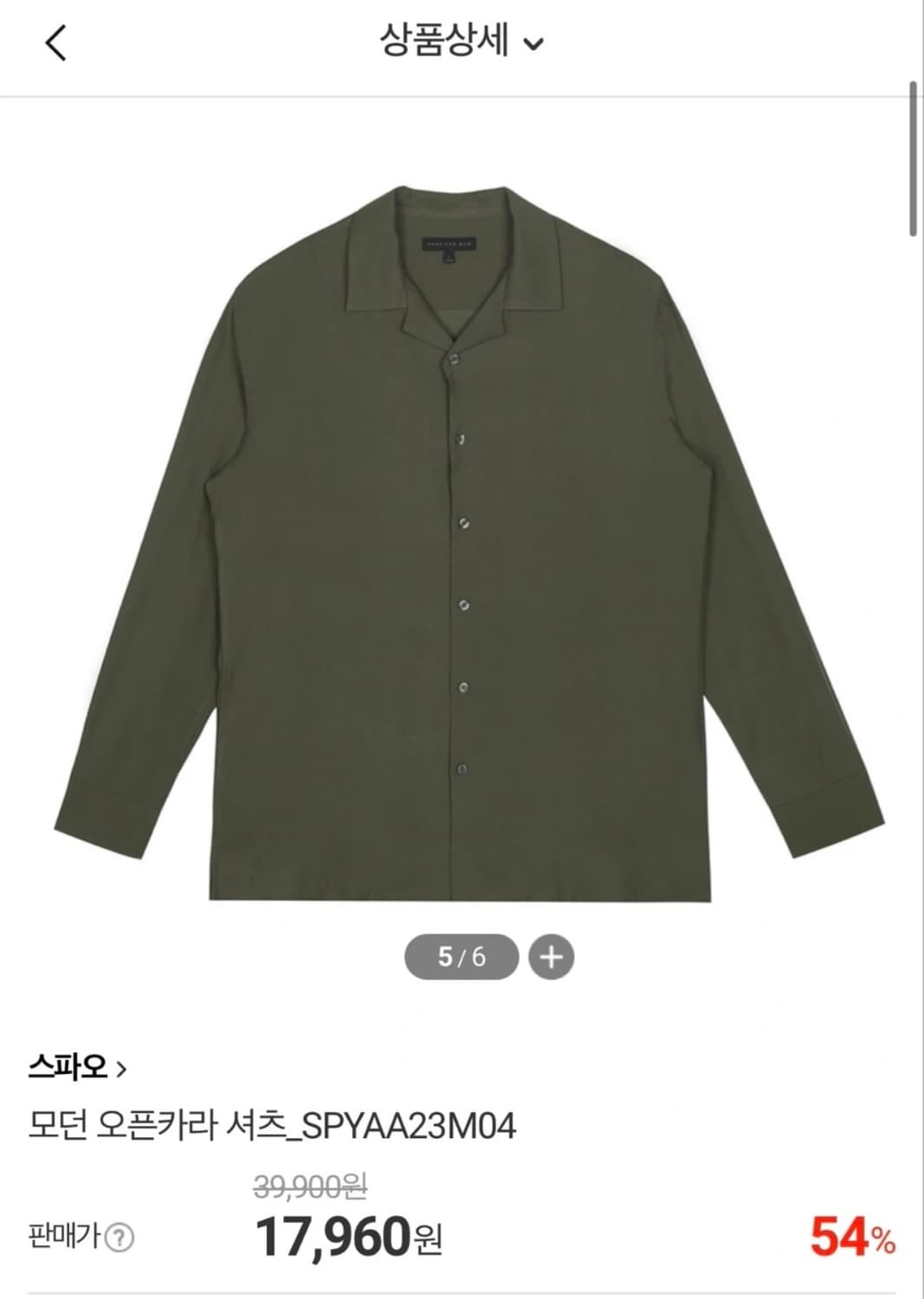
Task: Tap the 5/6 slide position indicator
Action: [x=462, y=957]
